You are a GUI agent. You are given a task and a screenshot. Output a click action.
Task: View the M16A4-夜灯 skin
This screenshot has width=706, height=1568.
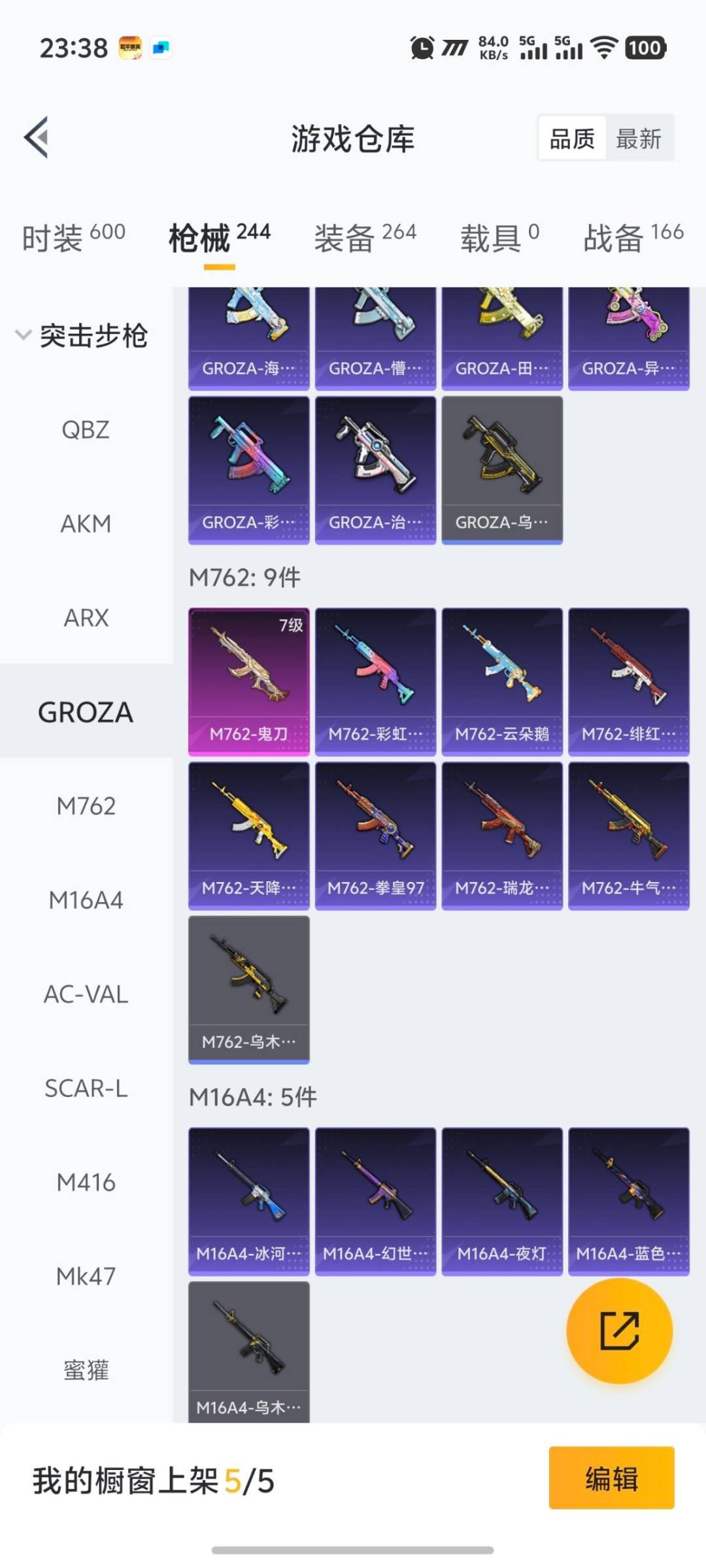click(x=501, y=1201)
